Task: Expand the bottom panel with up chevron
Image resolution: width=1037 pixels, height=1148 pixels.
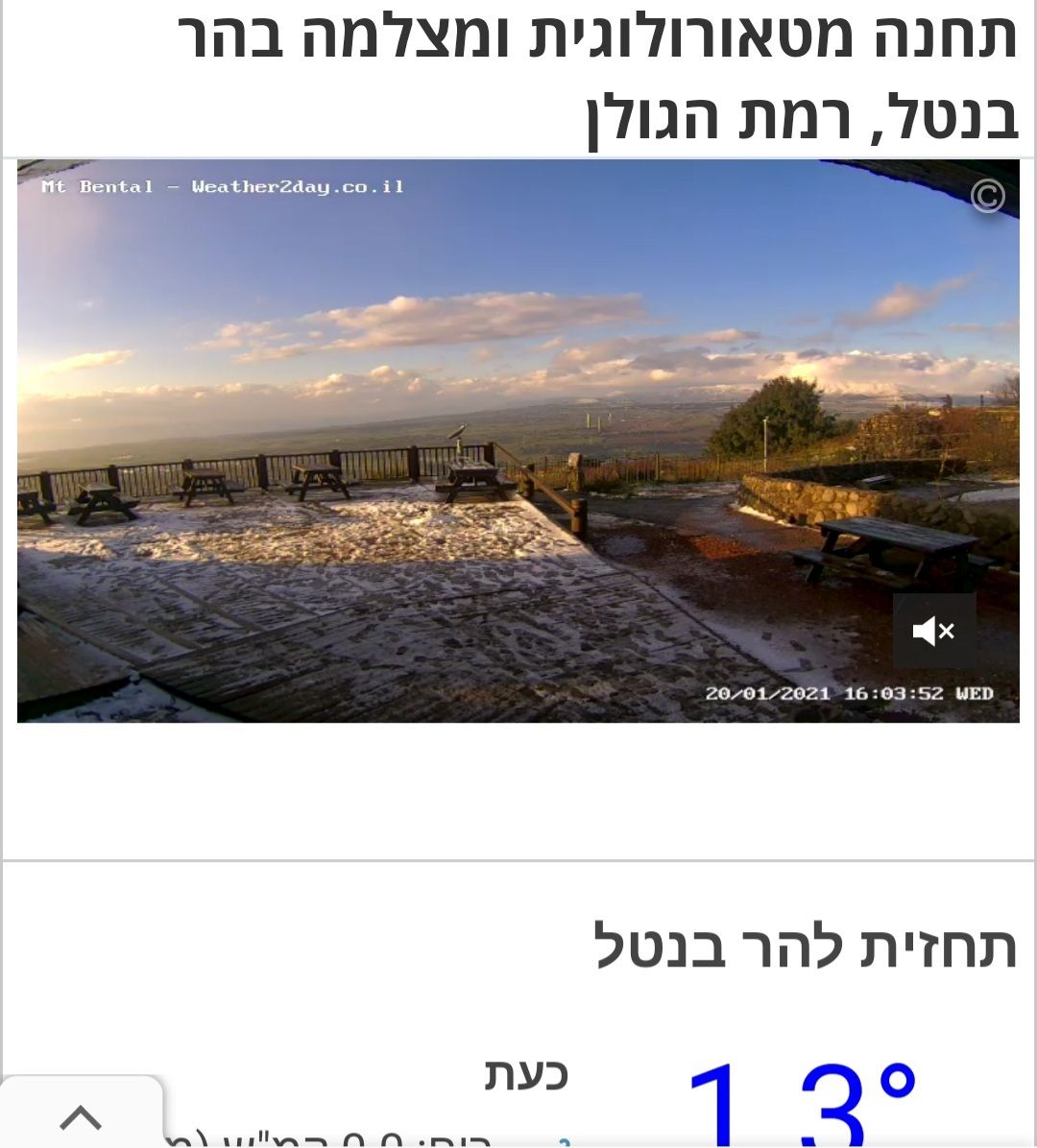Action: (81, 1117)
